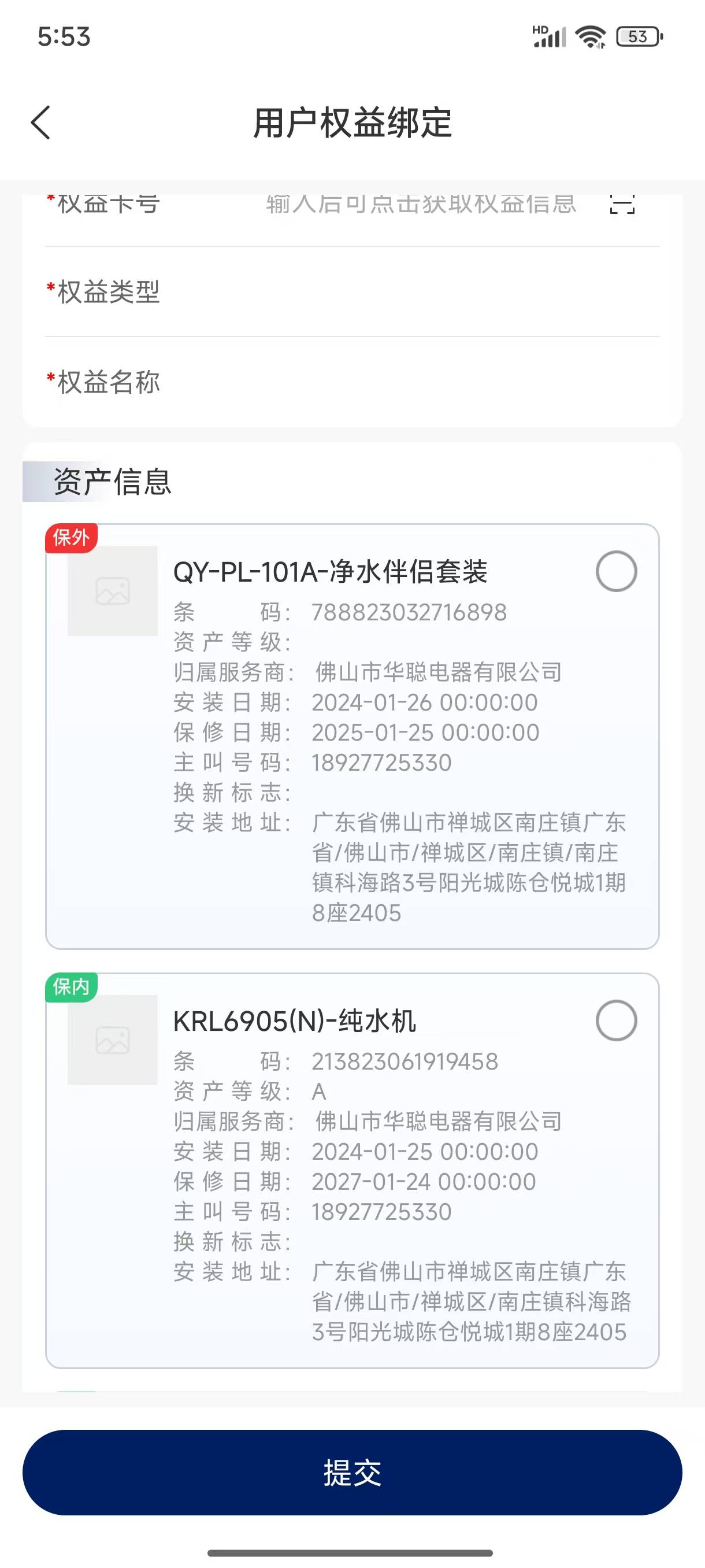The image size is (705, 1568).
Task: Submit the form with 提交 button
Action: point(352,1472)
